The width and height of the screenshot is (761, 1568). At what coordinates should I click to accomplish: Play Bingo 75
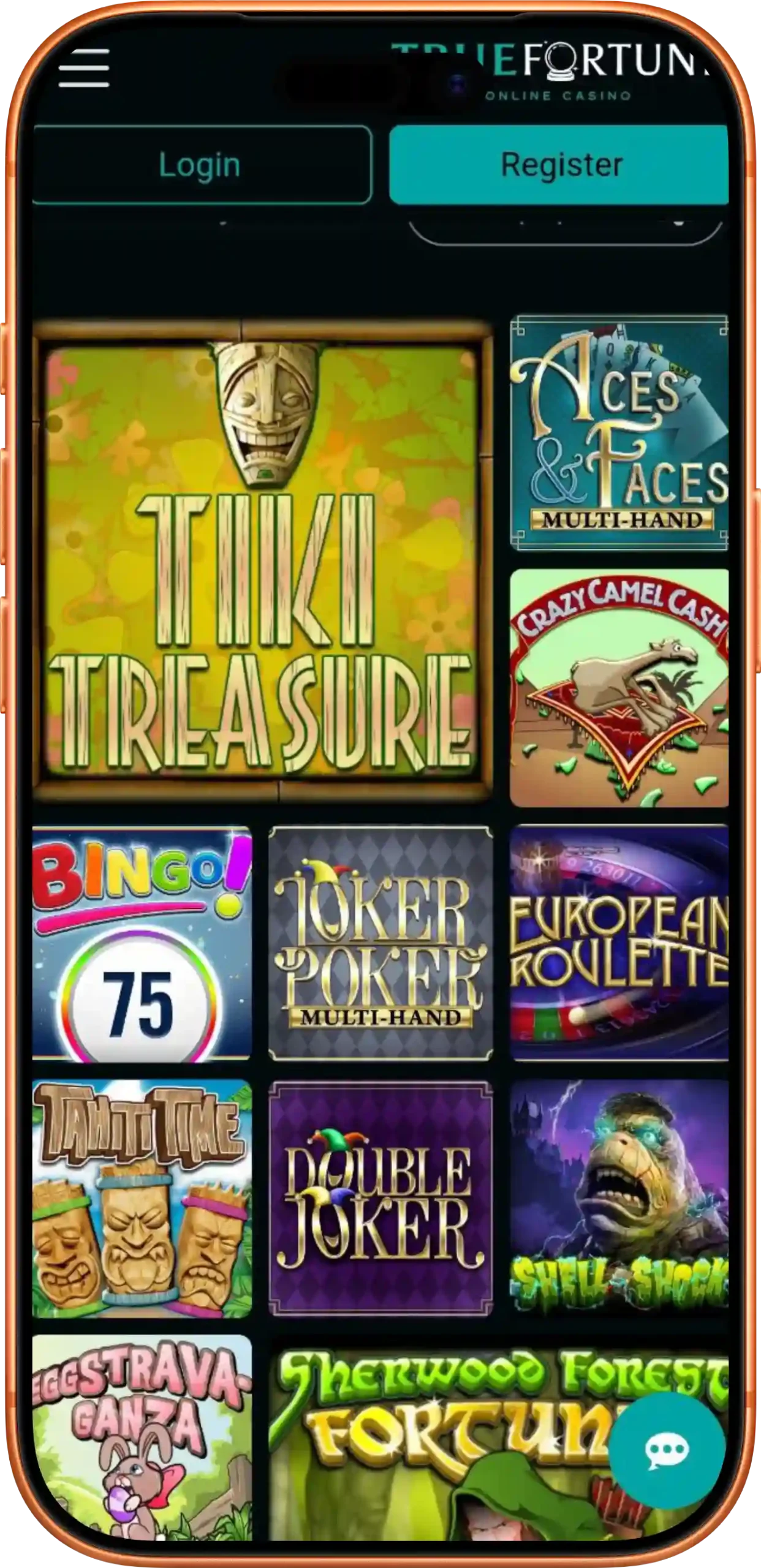click(x=142, y=943)
